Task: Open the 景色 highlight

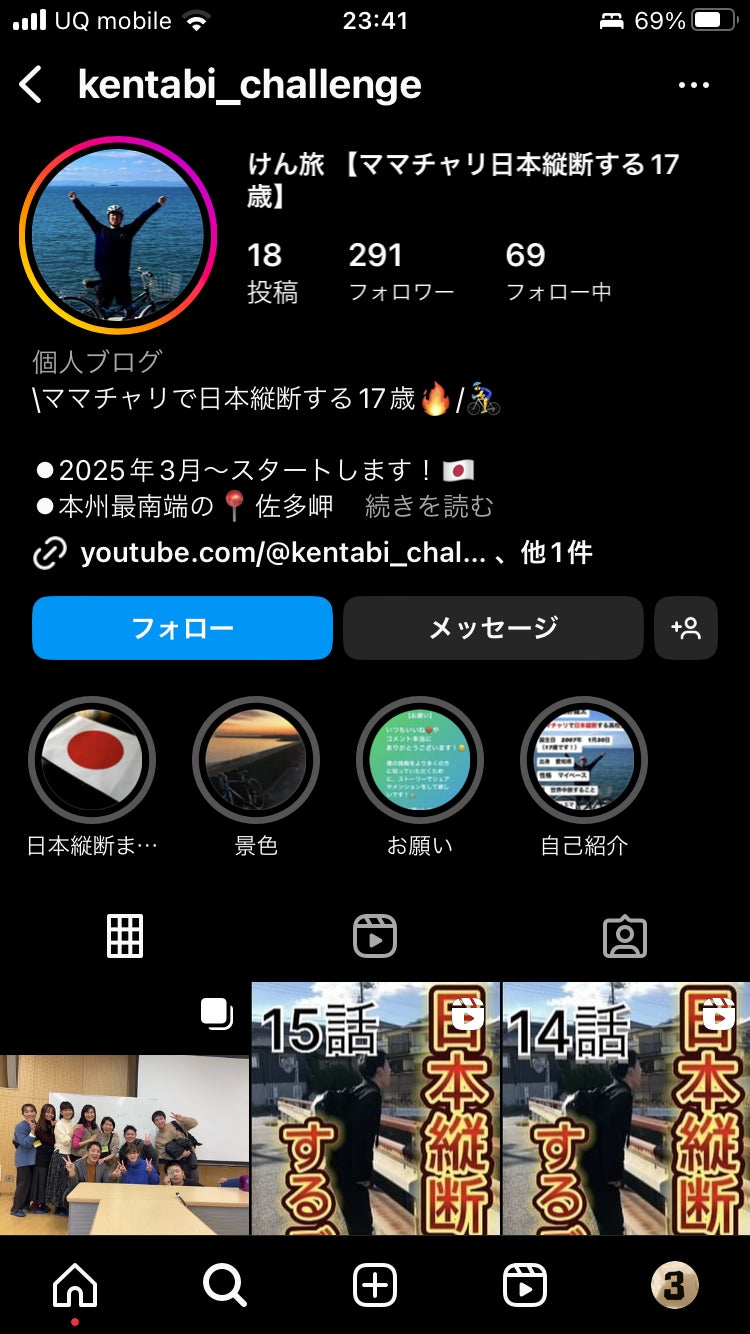Action: [256, 760]
